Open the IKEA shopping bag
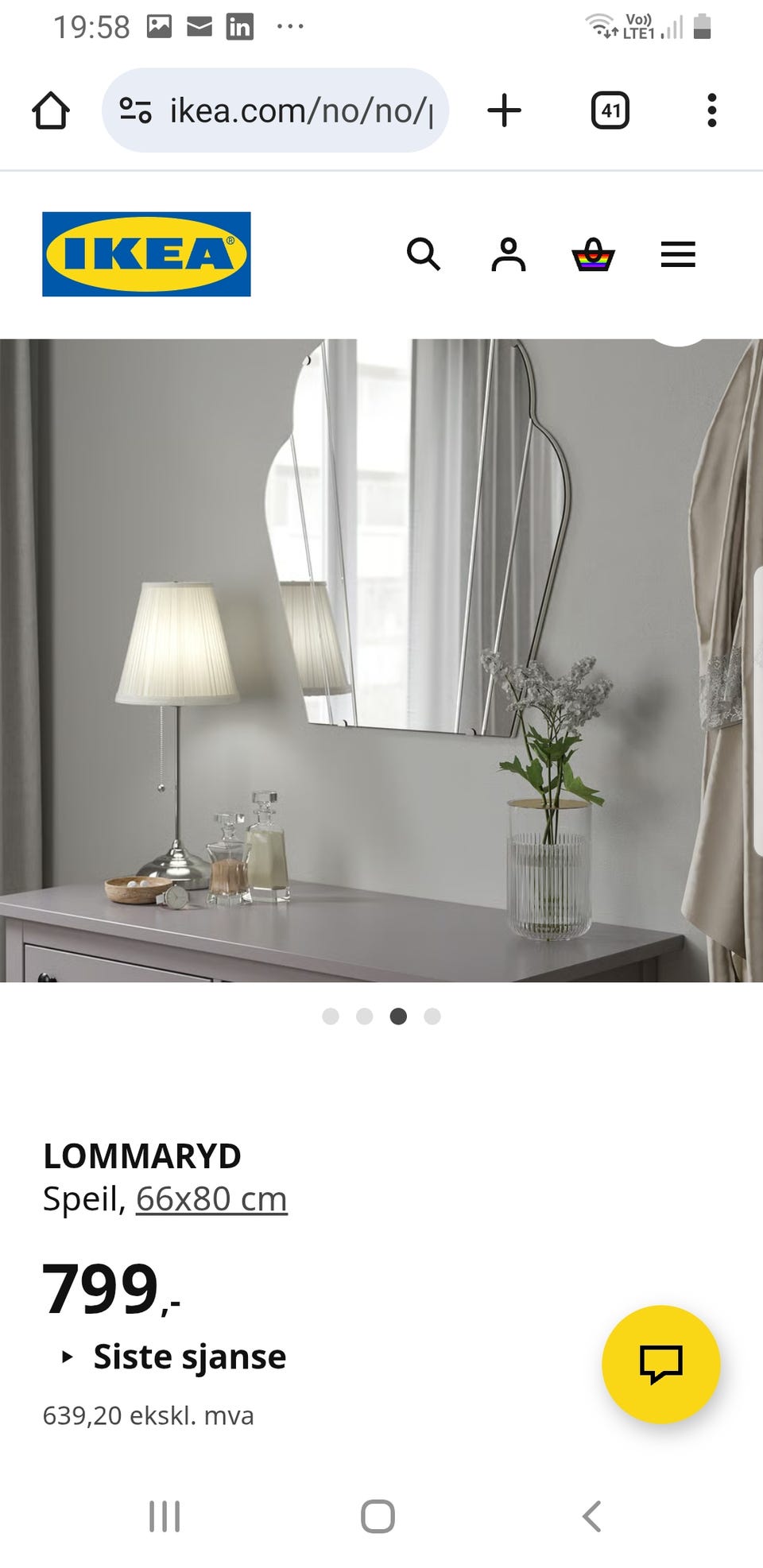Screen dimensions: 763x1568 (x=593, y=255)
